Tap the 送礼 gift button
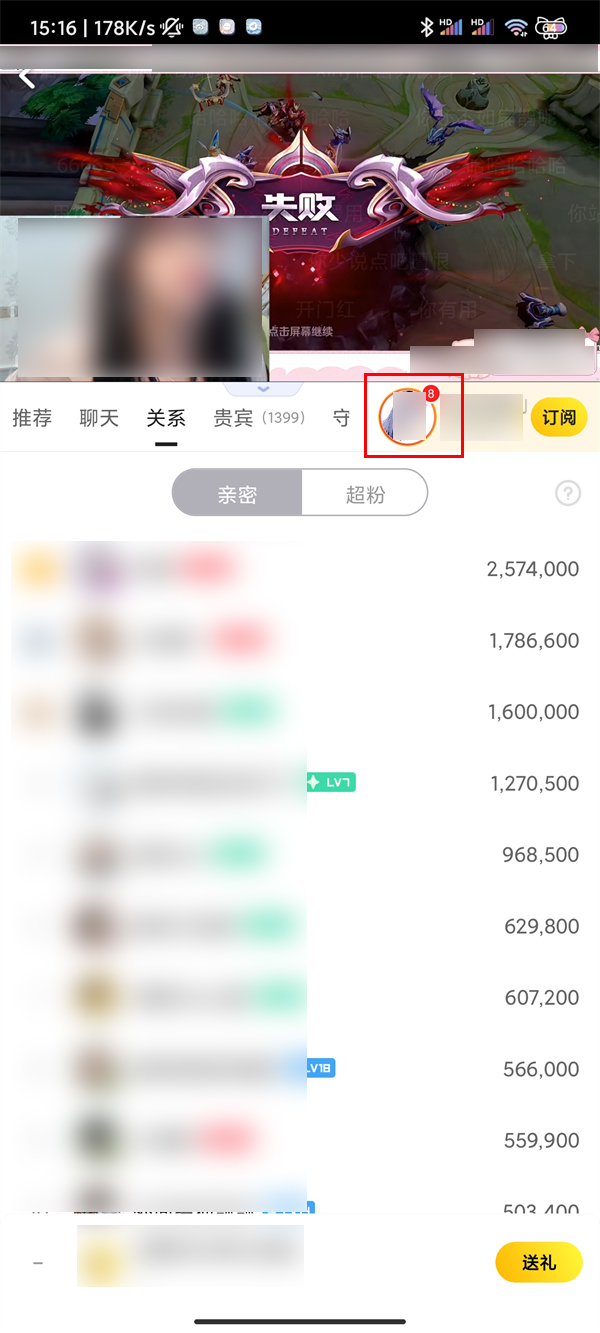The image size is (600, 1333). 538,1263
